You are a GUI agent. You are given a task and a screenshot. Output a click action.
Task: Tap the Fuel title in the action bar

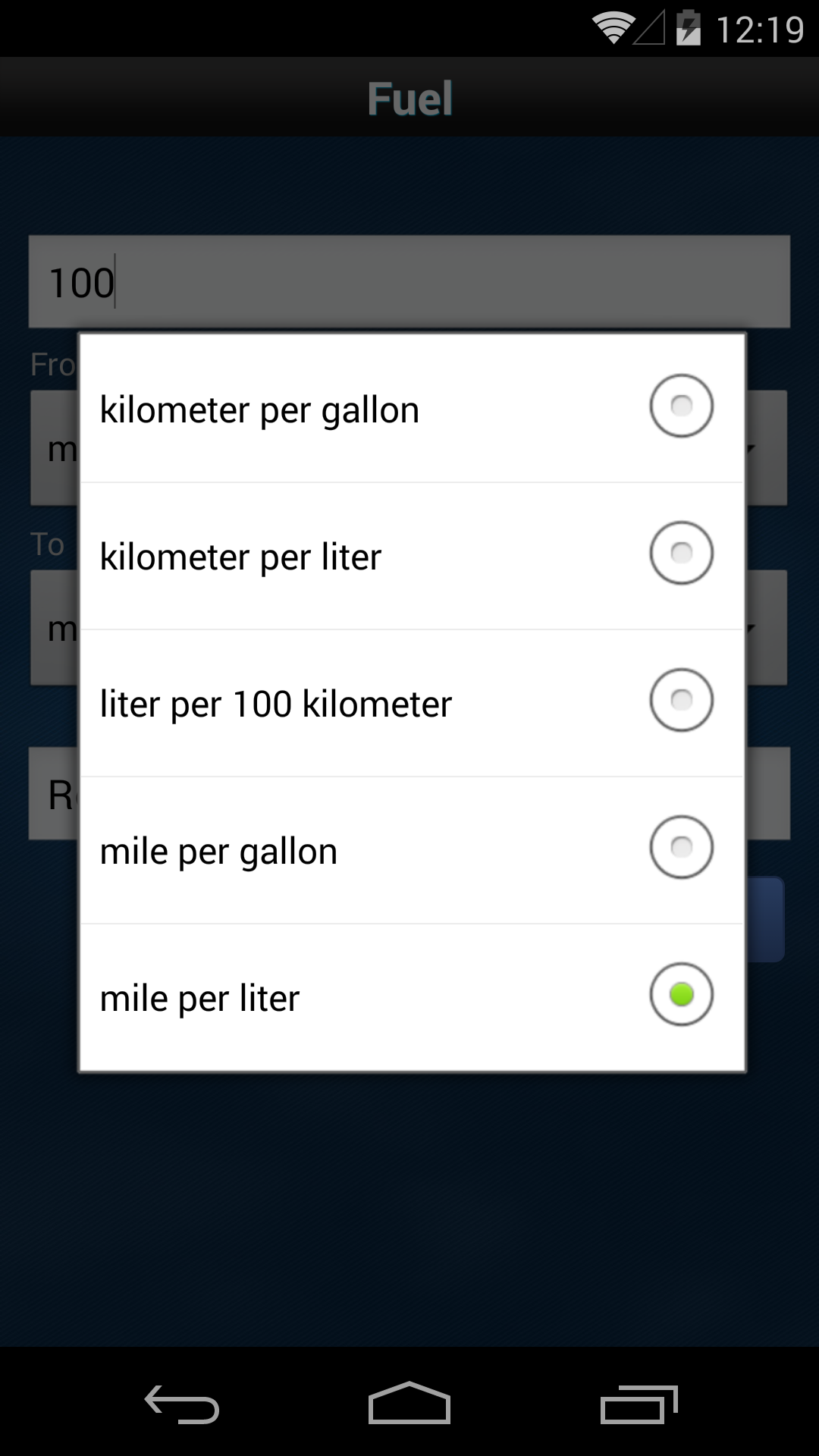point(409,97)
